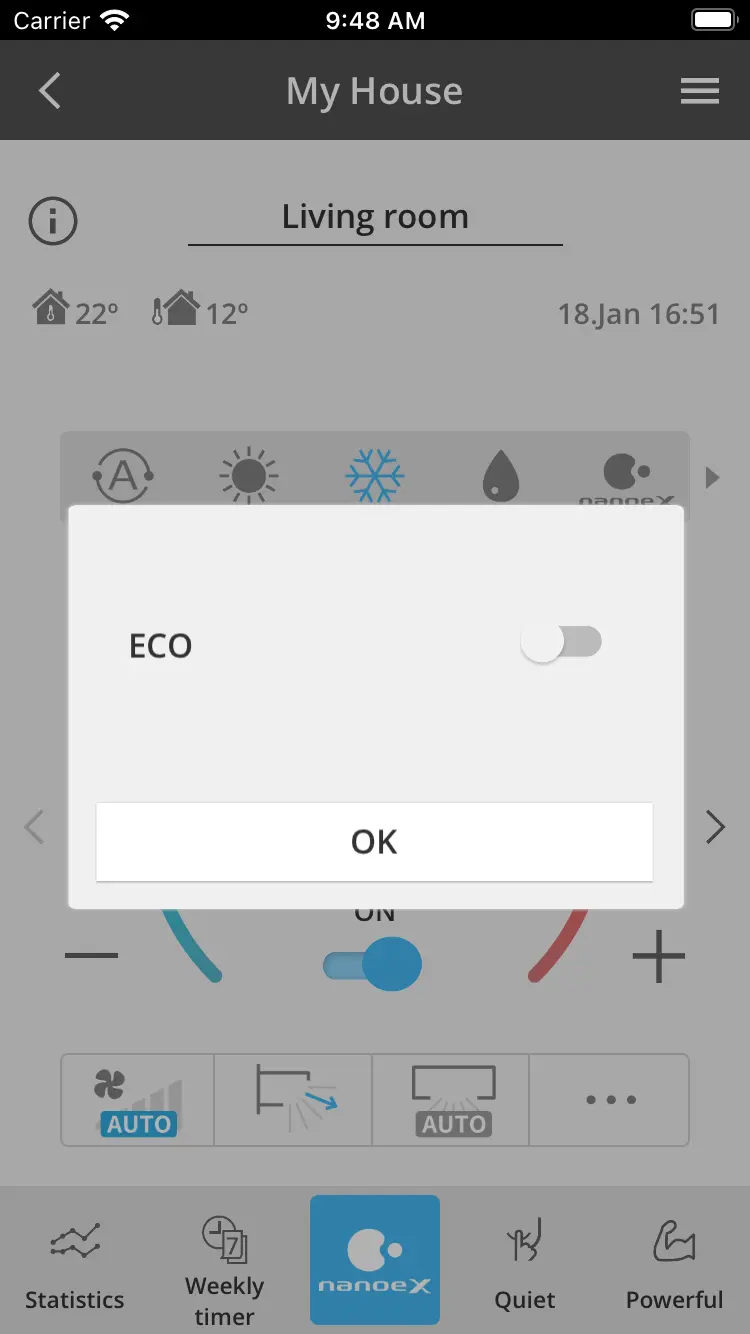The width and height of the screenshot is (750, 1334).
Task: Enable the ECO switch
Action: [x=561, y=642]
